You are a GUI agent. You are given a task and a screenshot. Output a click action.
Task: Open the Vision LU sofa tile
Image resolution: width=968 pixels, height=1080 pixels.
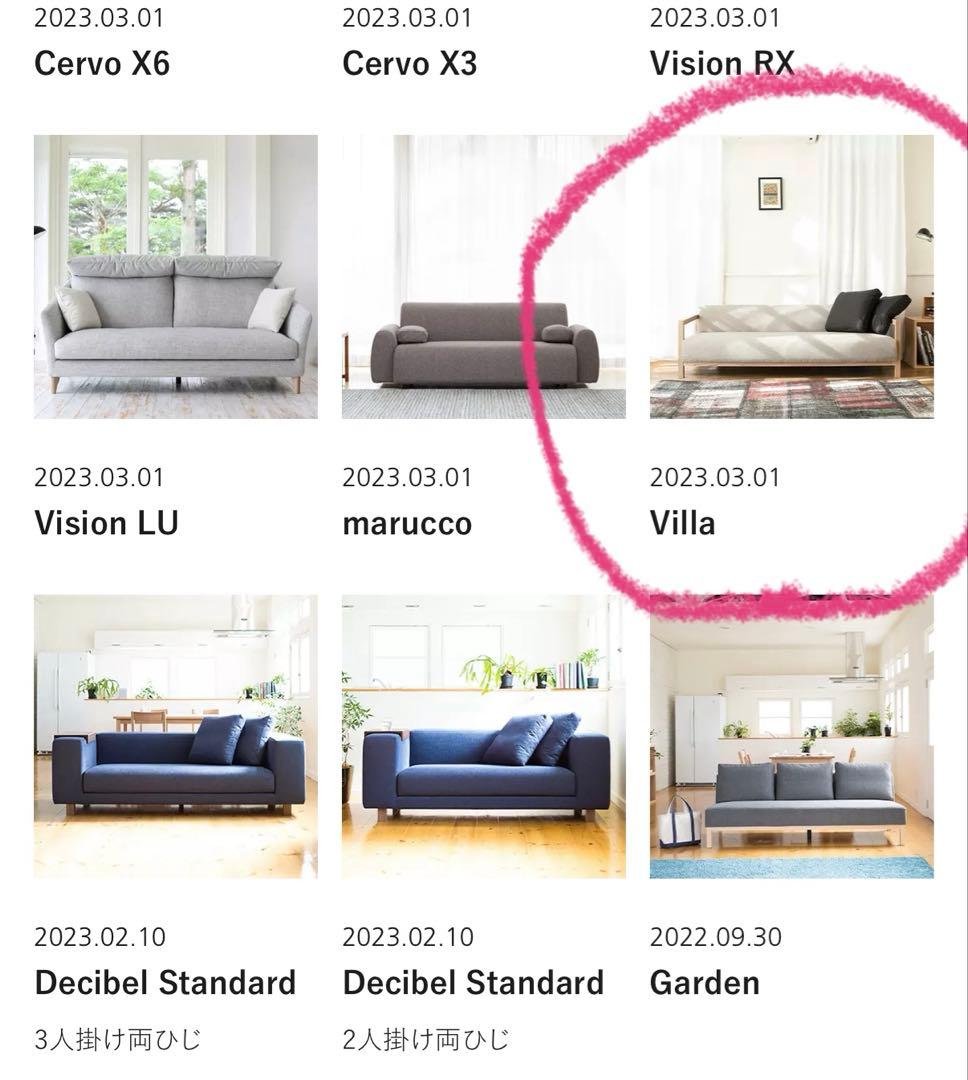[175, 277]
